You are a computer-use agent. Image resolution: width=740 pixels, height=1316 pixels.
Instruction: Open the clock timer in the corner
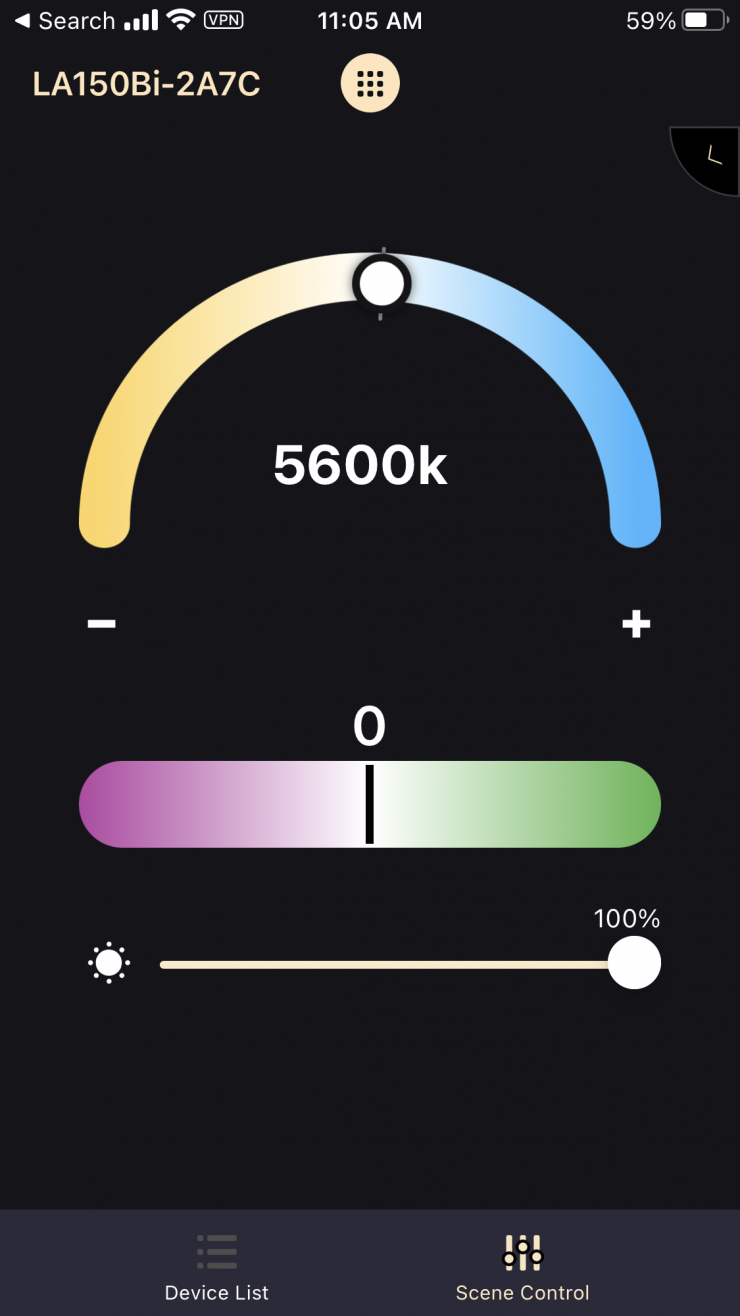click(712, 156)
